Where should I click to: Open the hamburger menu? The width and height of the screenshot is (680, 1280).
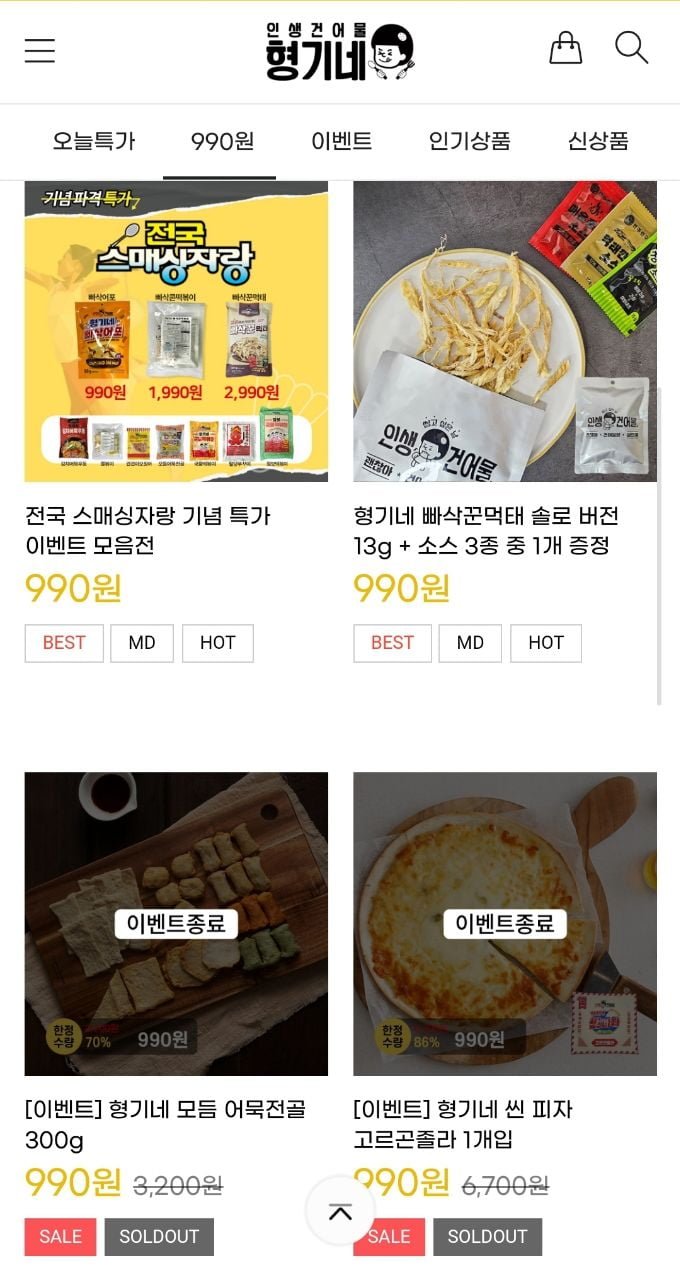(x=40, y=50)
